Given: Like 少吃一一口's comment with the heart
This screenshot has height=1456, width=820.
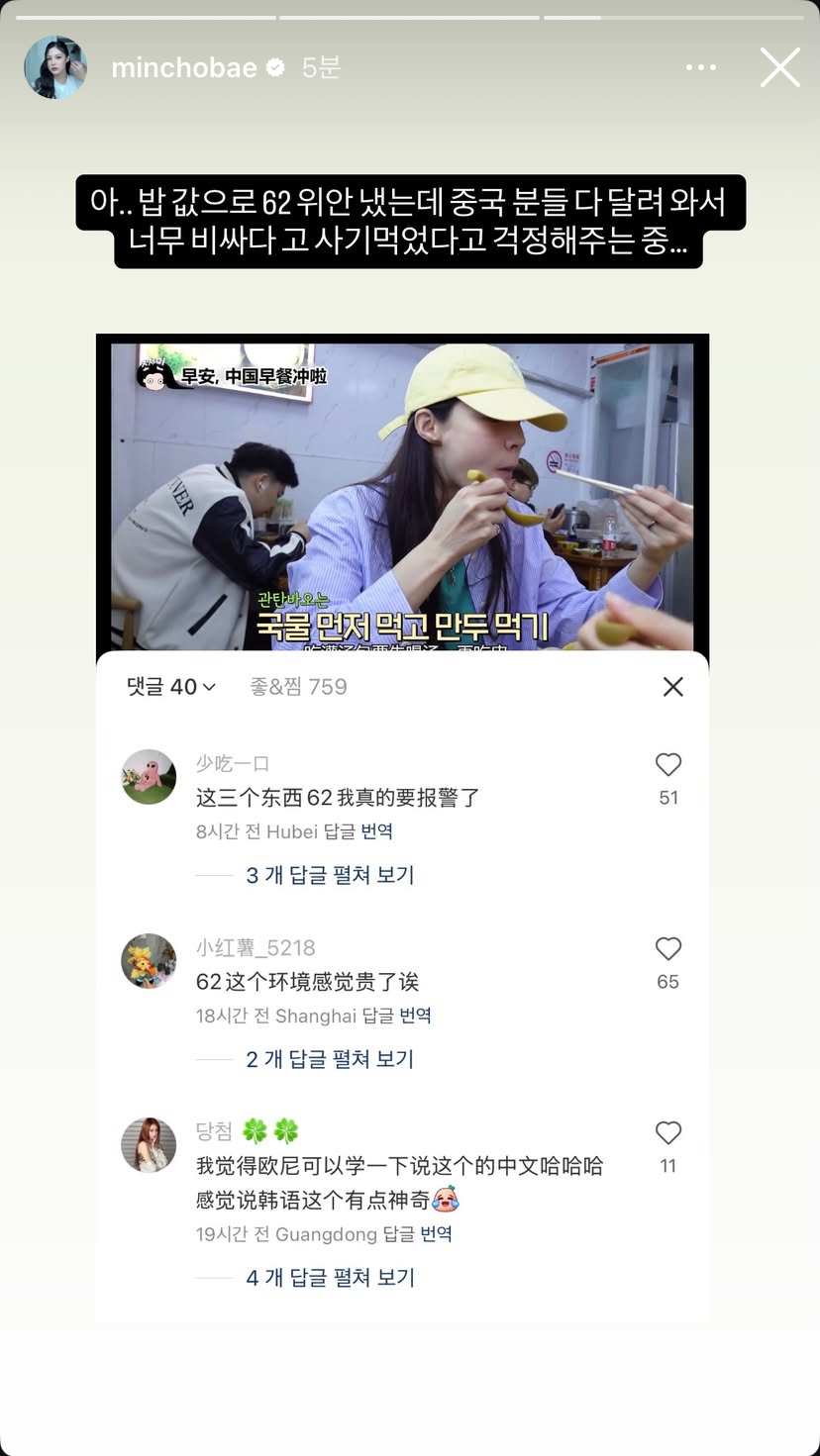Looking at the screenshot, I should click(x=668, y=764).
